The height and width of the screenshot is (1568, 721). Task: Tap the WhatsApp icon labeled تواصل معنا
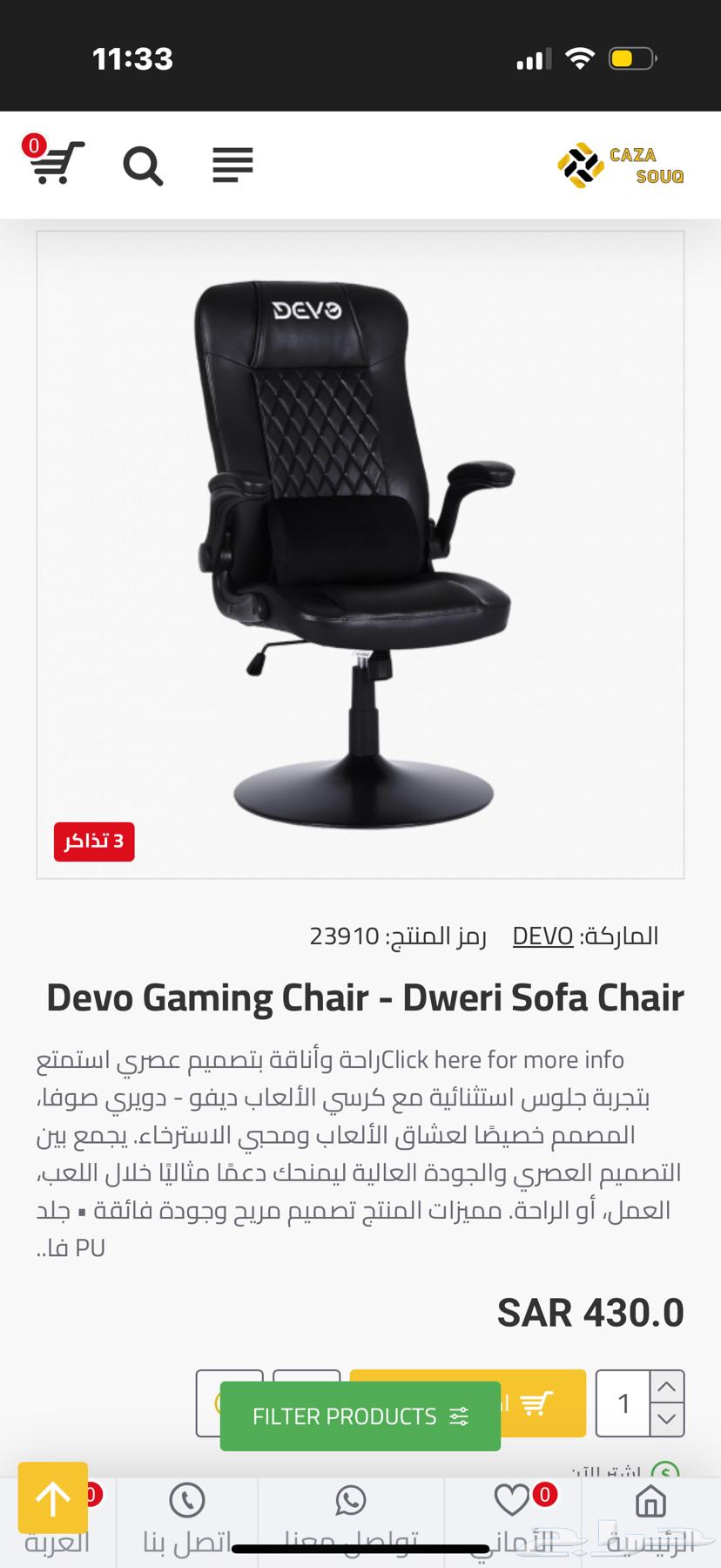pos(352,1498)
